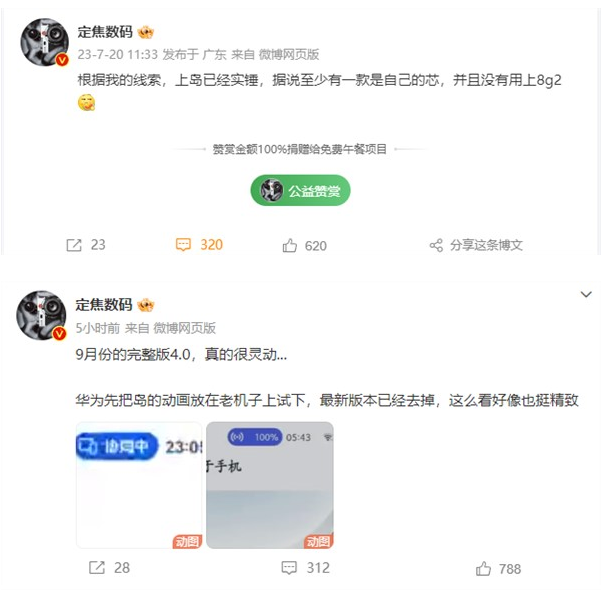Open the 320 comments on the first post

pos(199,245)
